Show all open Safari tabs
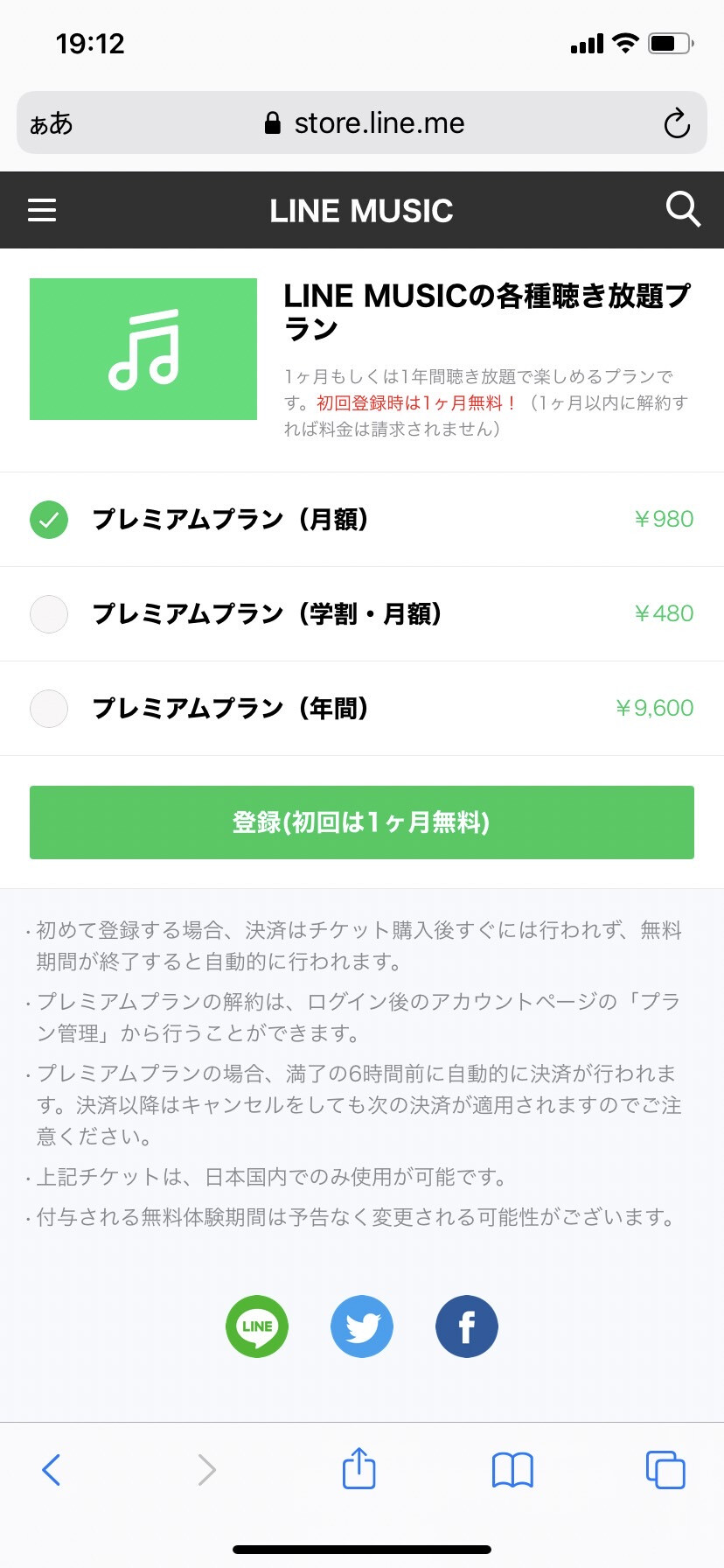 (x=665, y=1470)
